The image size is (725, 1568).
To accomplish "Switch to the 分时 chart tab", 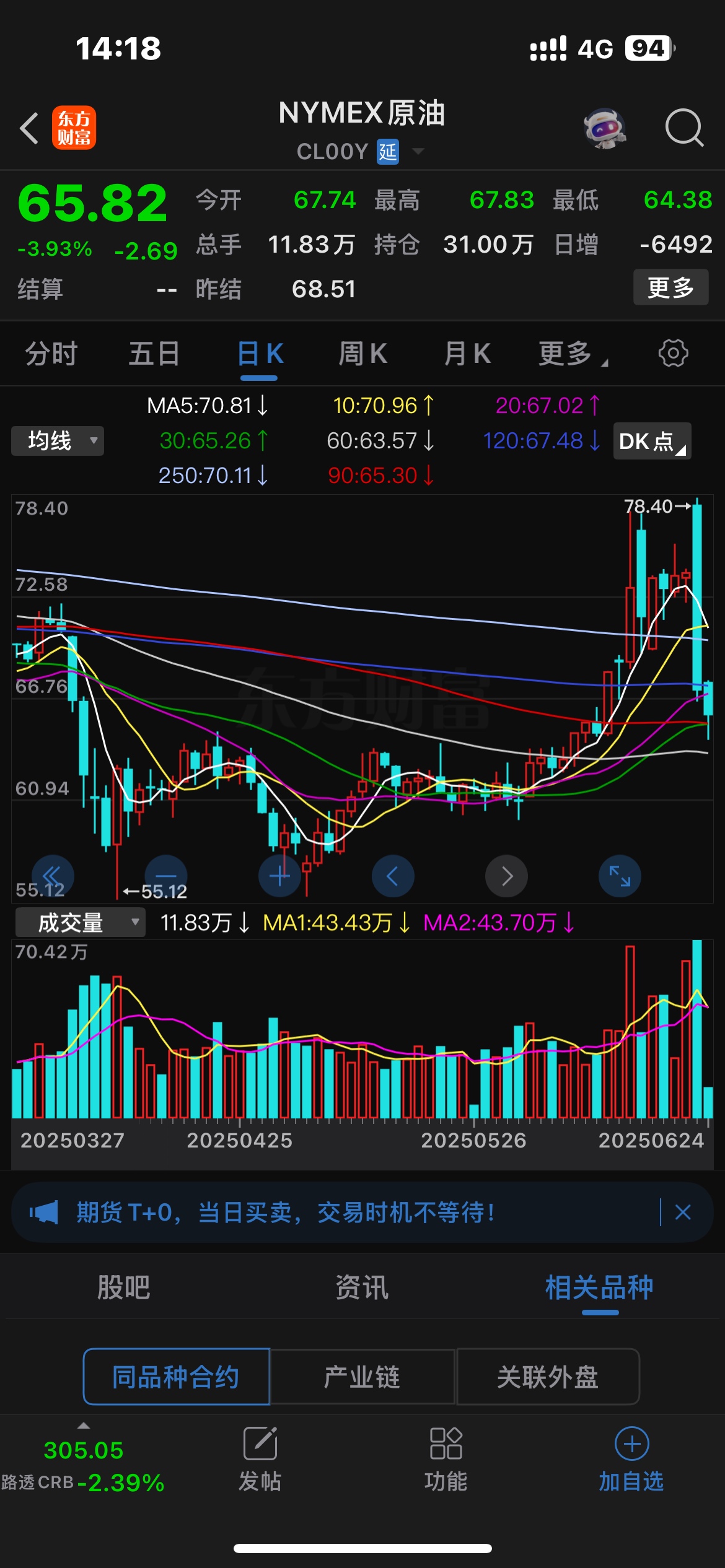I will 51,354.
